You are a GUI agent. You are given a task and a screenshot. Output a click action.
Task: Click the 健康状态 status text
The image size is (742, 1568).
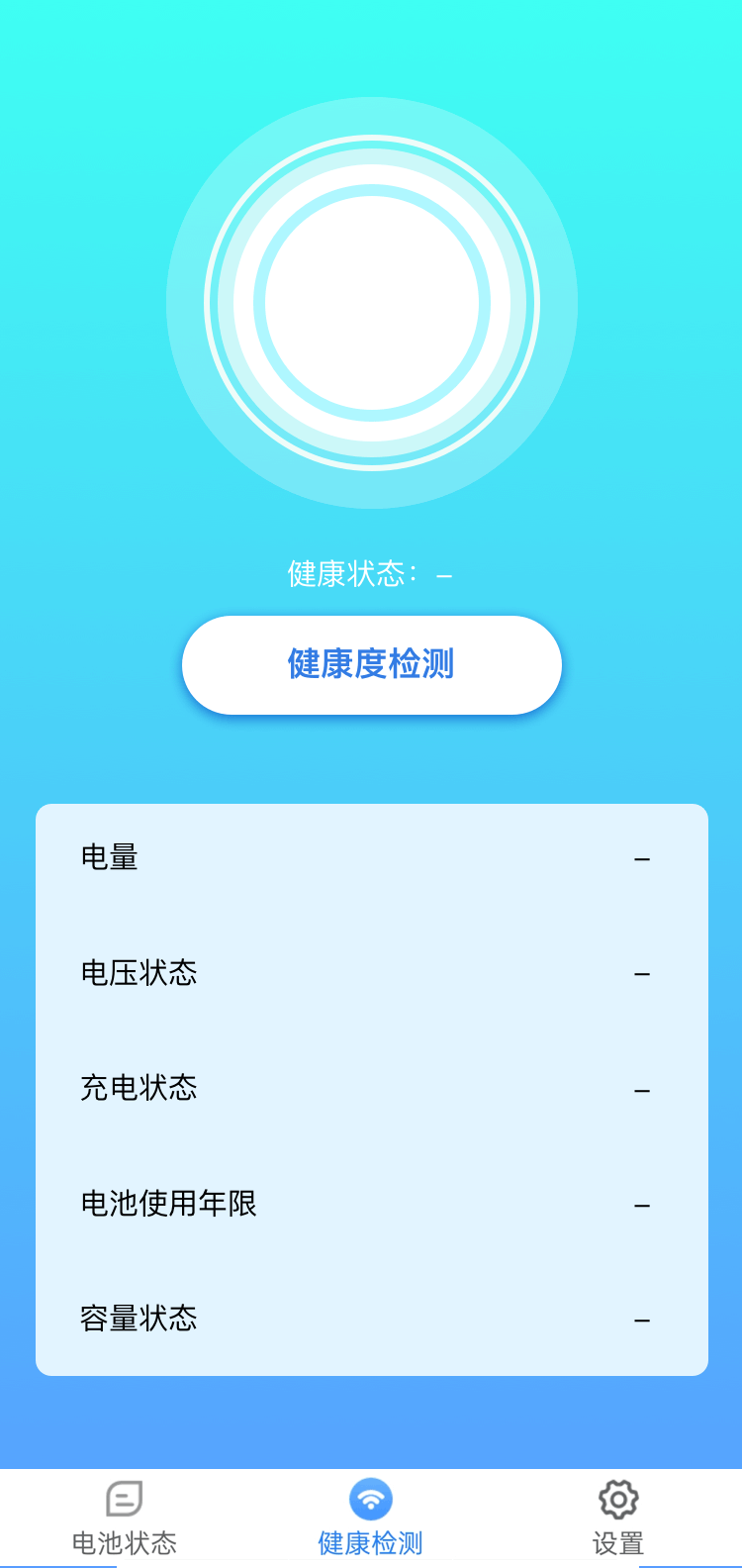click(370, 572)
